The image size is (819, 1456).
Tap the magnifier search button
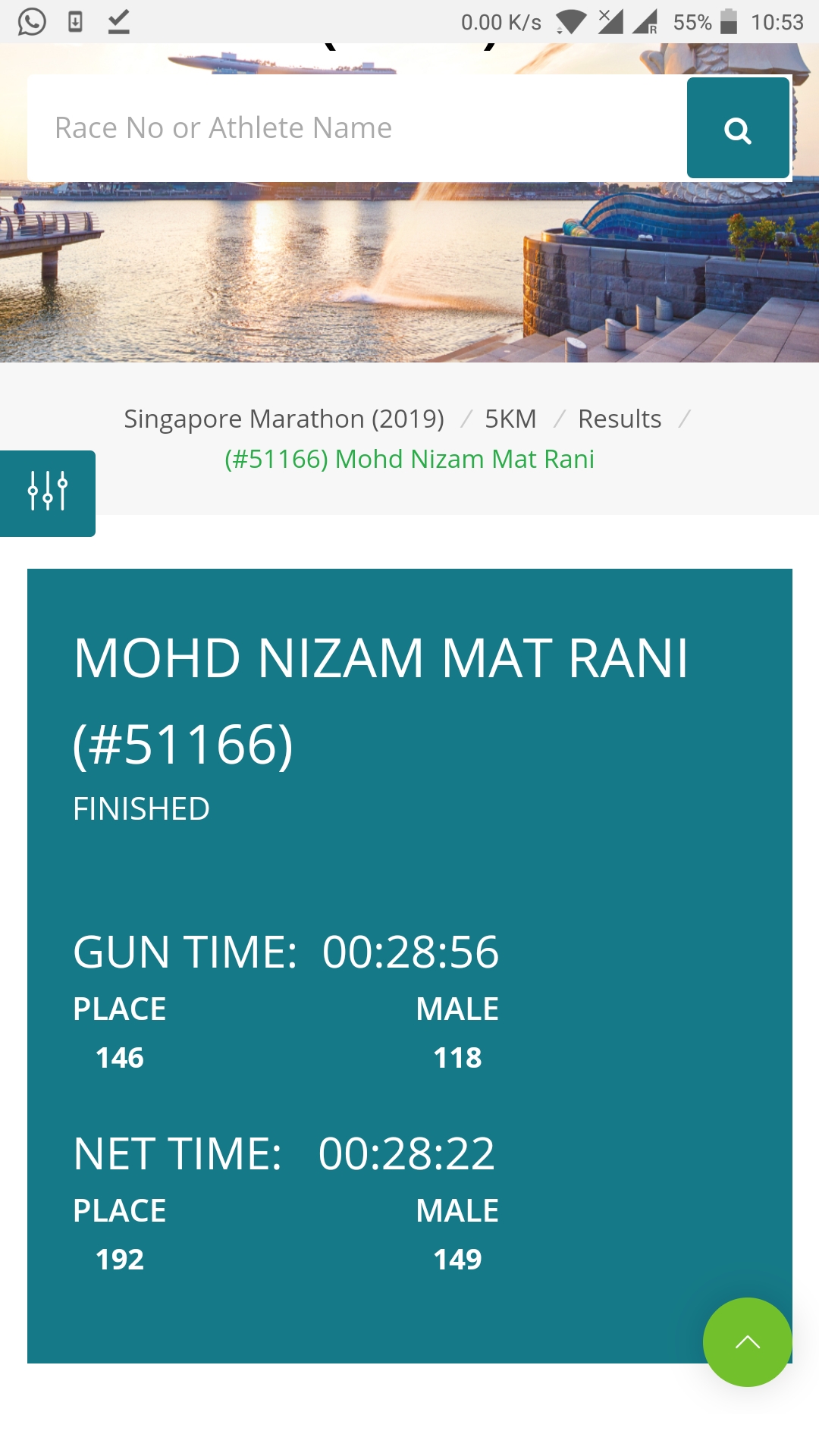click(738, 129)
